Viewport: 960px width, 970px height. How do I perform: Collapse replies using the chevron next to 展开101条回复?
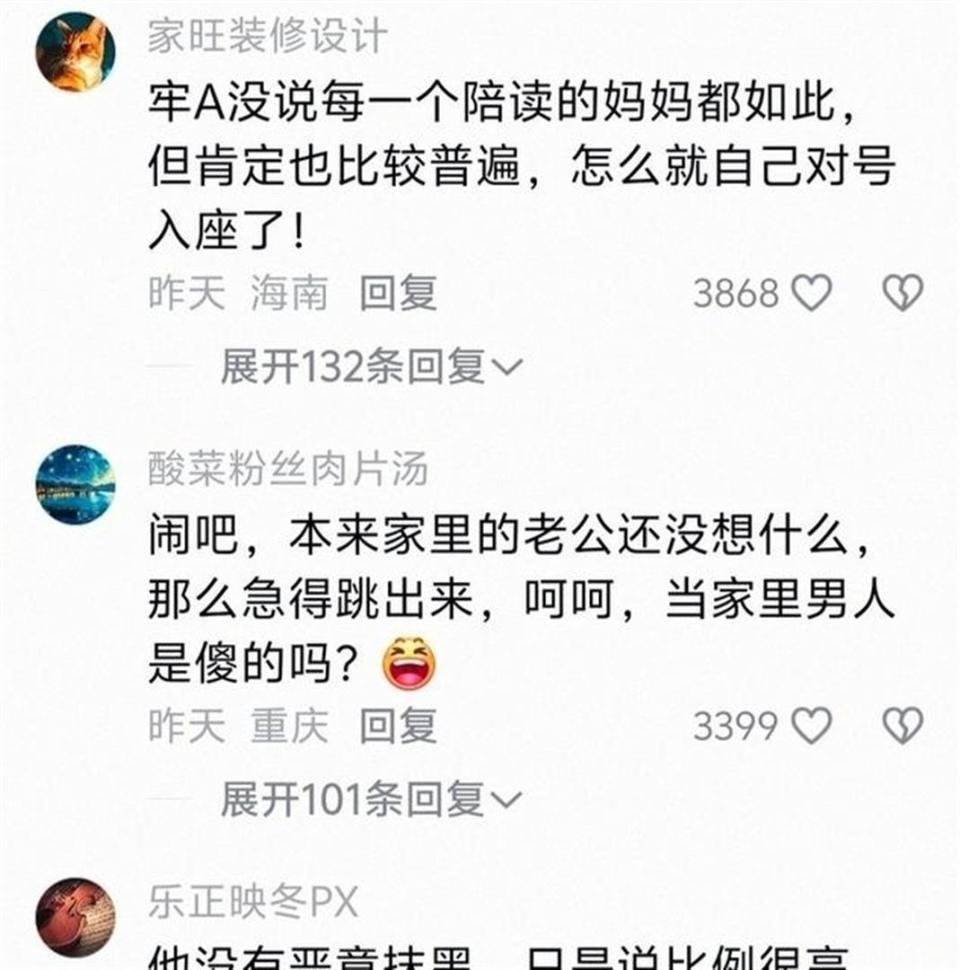coord(510,796)
